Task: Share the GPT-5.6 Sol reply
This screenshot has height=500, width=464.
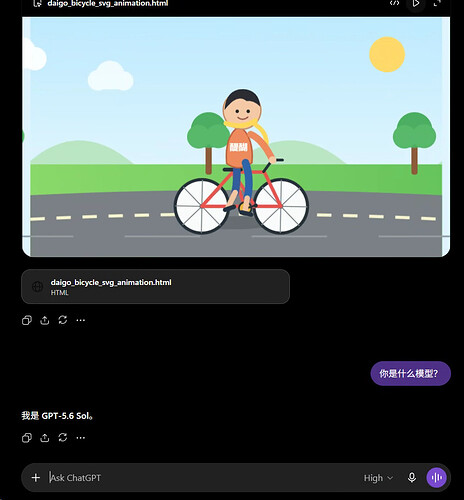Action: tap(45, 438)
